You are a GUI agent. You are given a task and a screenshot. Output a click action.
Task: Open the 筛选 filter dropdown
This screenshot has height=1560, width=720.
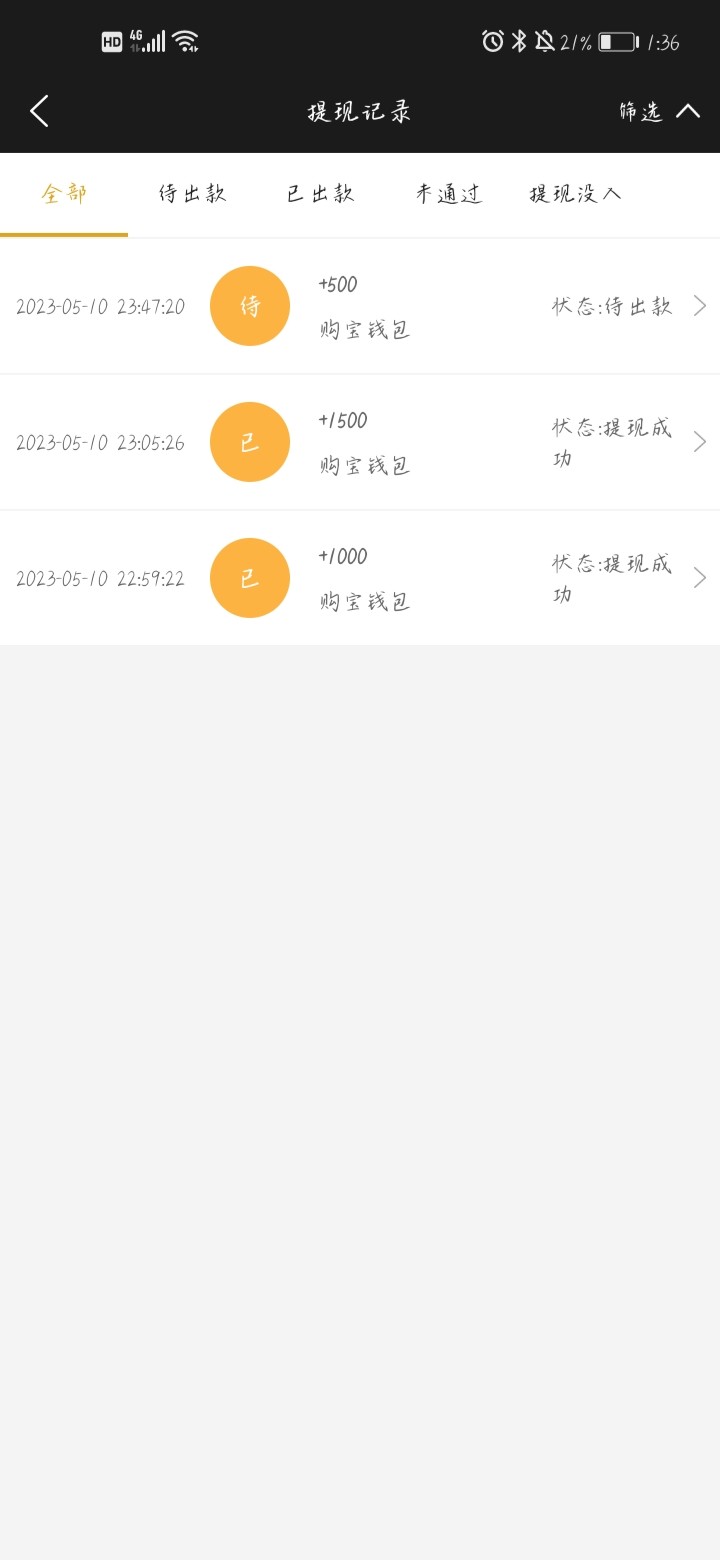658,111
